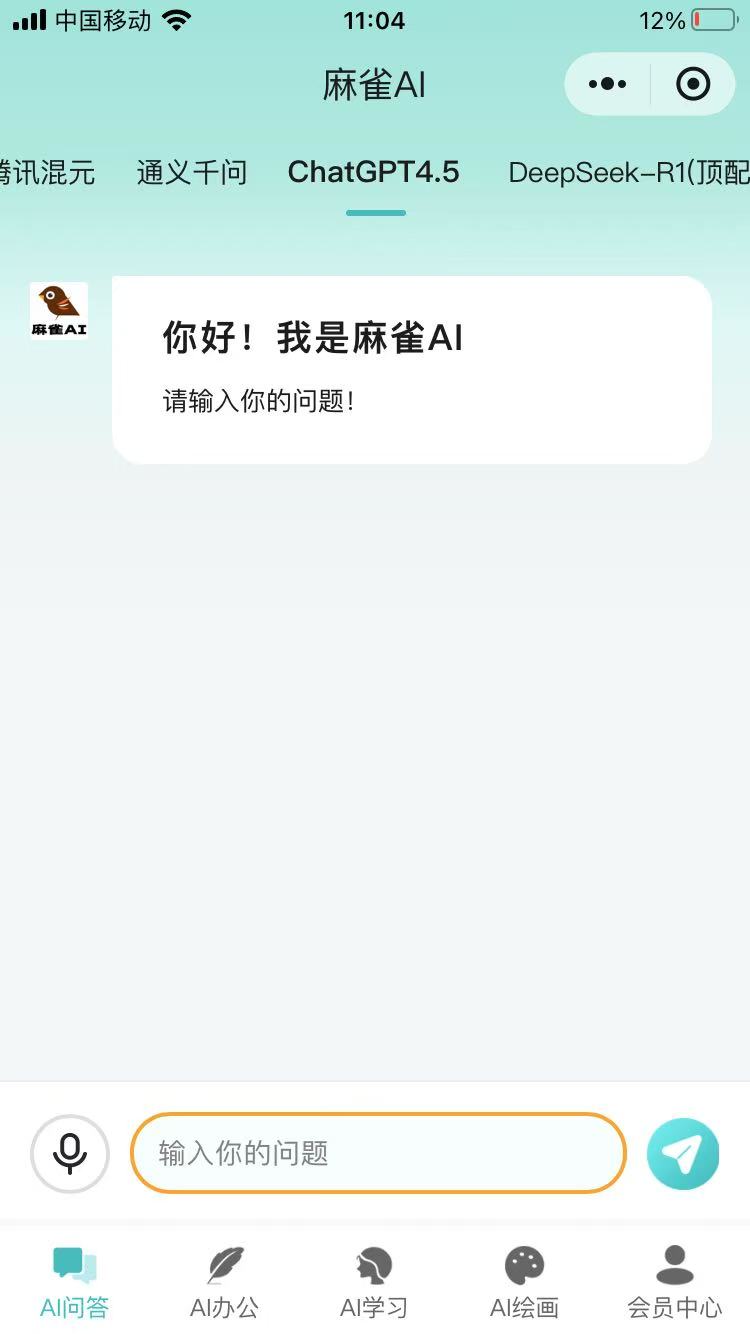Focus the 输入你的问题 text field
The width and height of the screenshot is (750, 1334).
click(x=378, y=1153)
